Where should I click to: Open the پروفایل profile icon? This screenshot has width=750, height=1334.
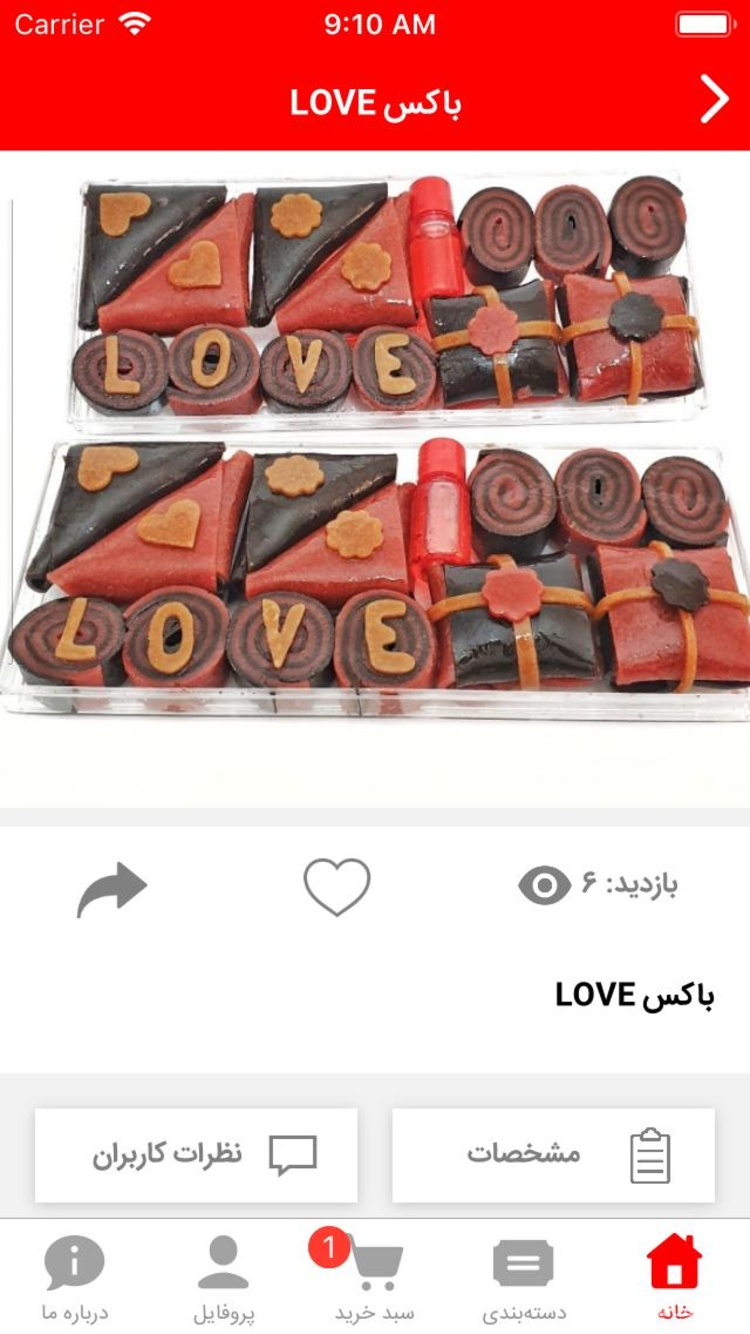tap(222, 1262)
